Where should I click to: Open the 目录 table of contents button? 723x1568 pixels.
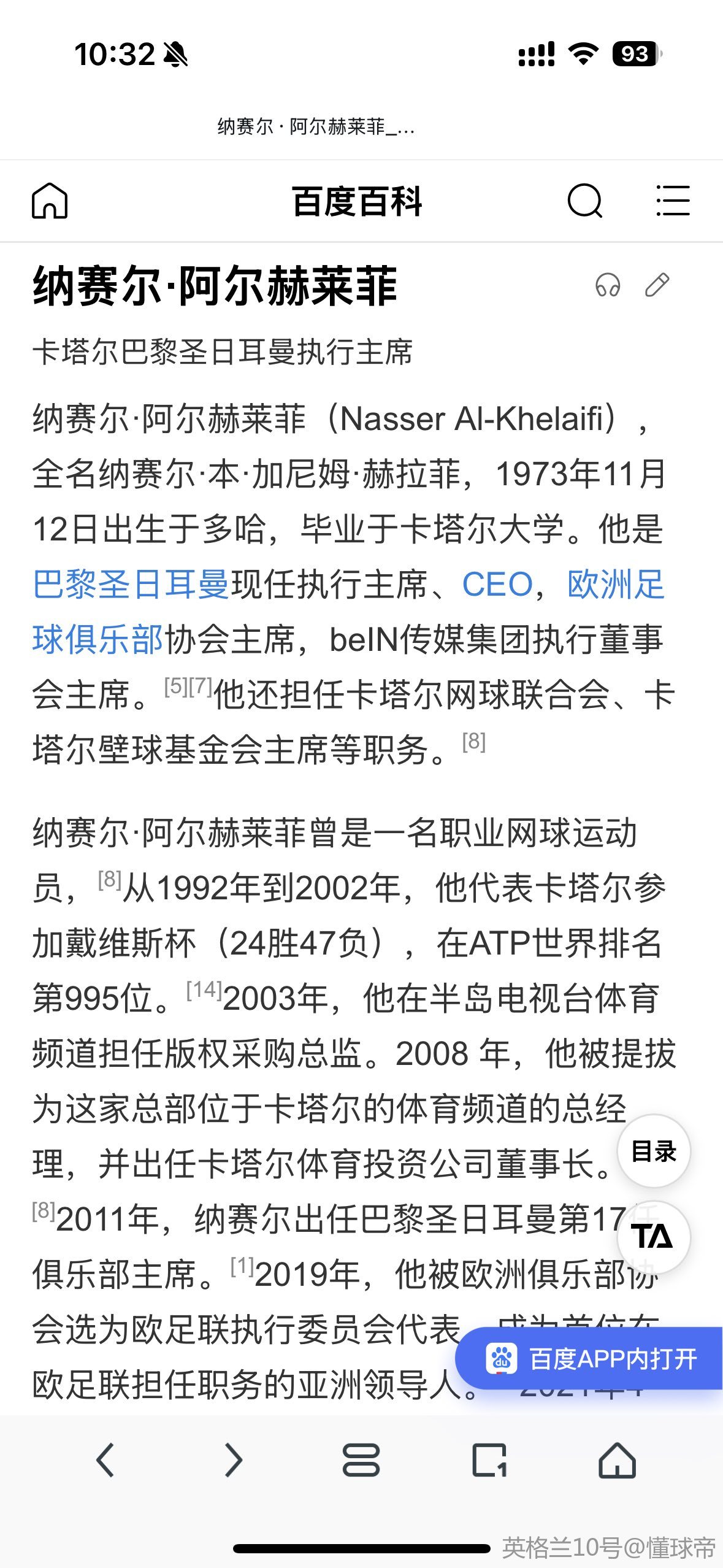654,1151
